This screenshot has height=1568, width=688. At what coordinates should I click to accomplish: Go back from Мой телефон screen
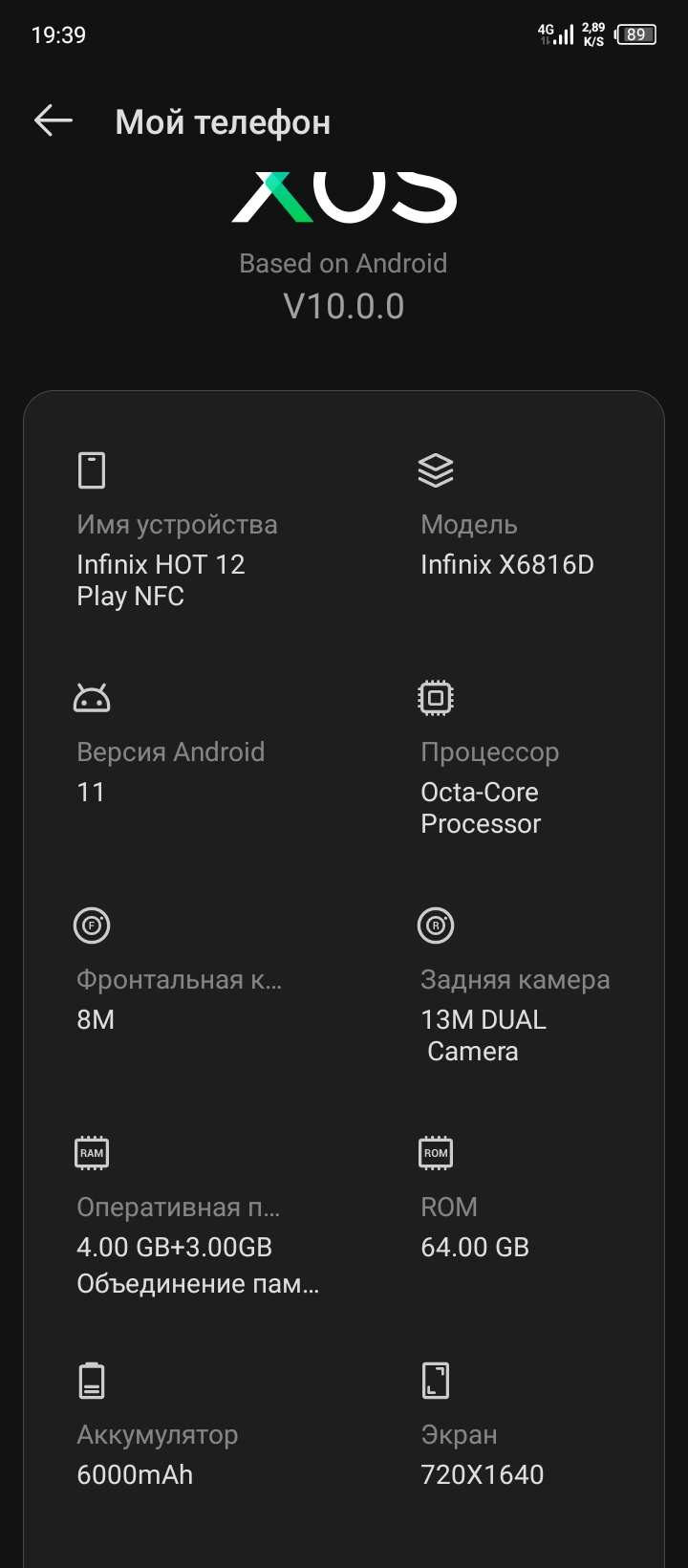click(x=54, y=120)
